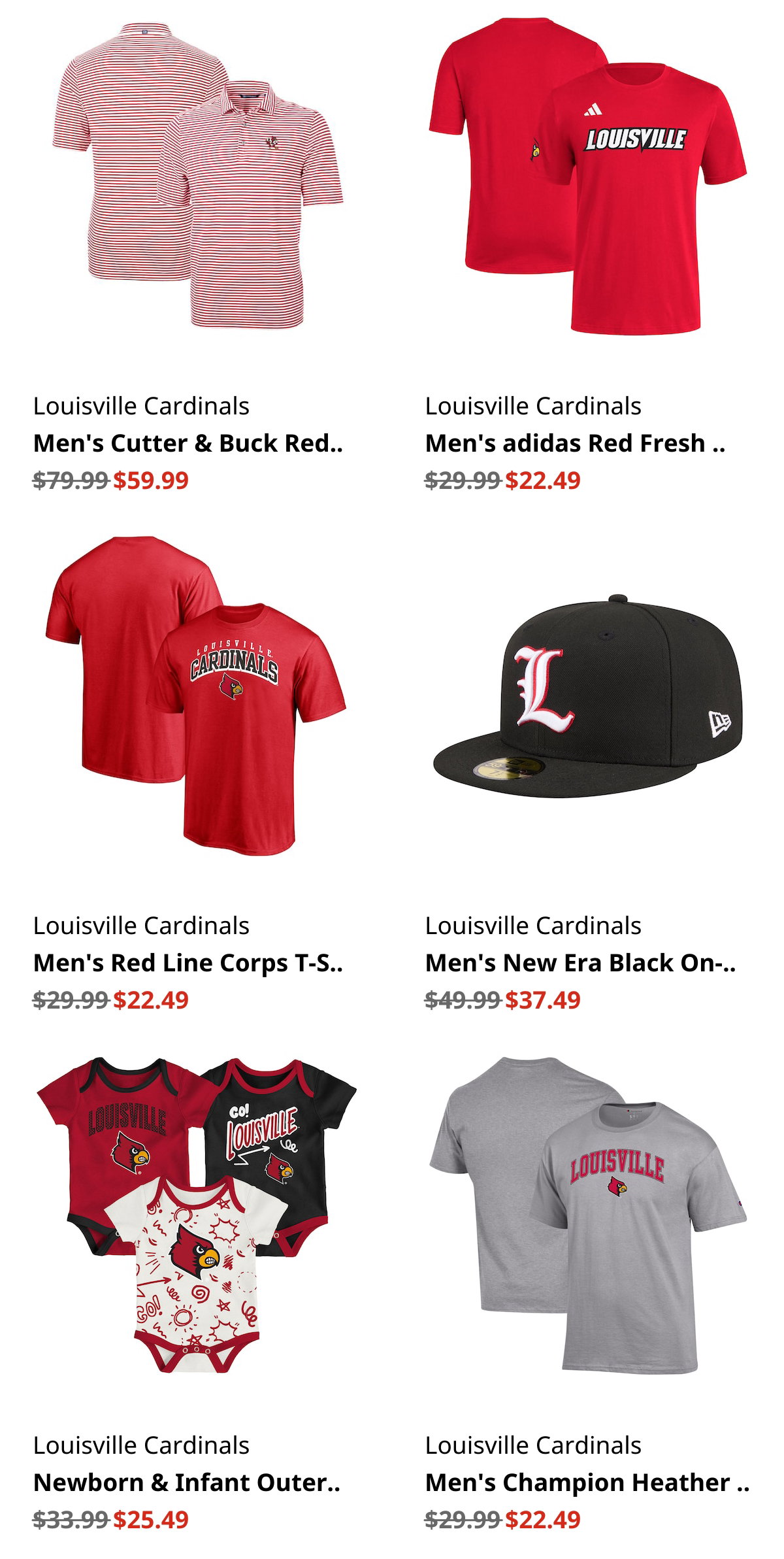Open the Newborn & Infant Outerstuff bodysuit set
Image resolution: width=784 pixels, height=1559 pixels.
196,1215
